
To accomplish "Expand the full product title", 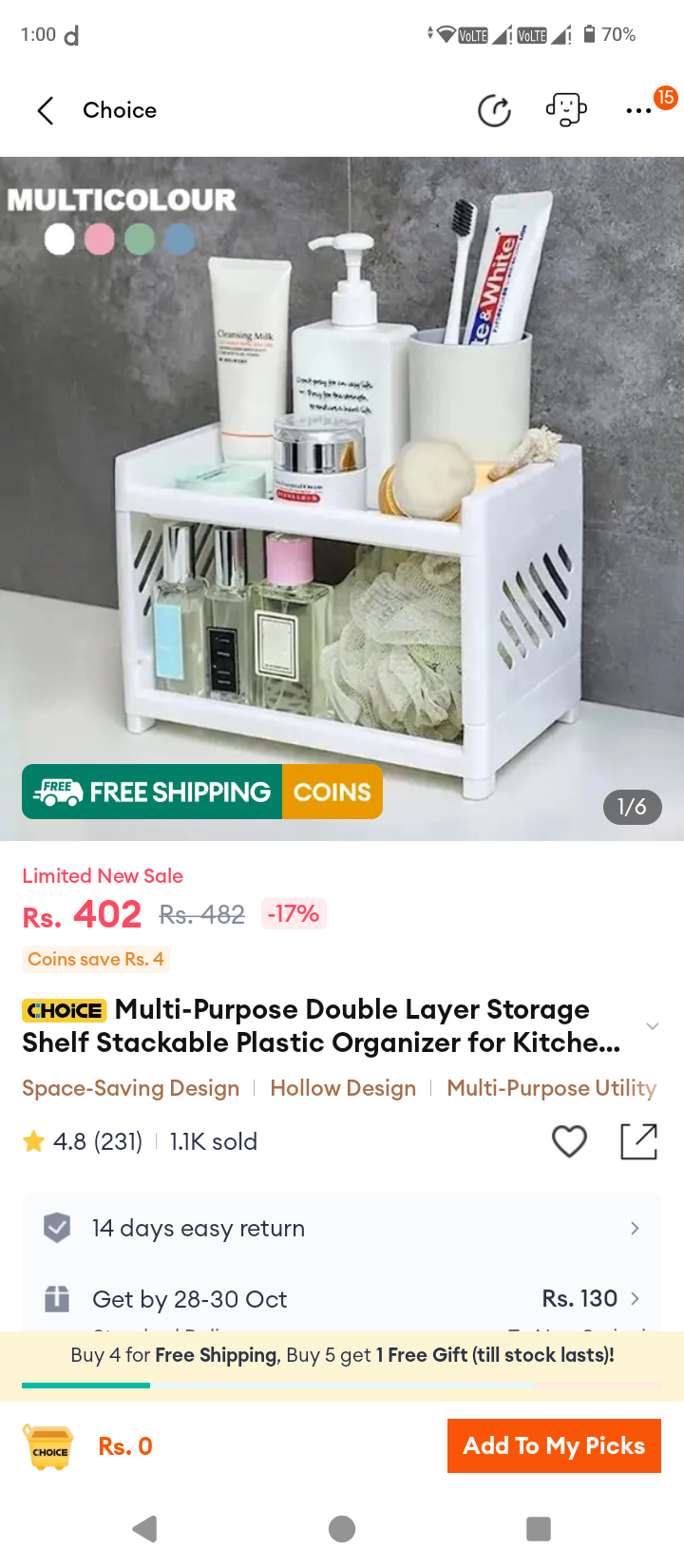I will (x=652, y=1026).
